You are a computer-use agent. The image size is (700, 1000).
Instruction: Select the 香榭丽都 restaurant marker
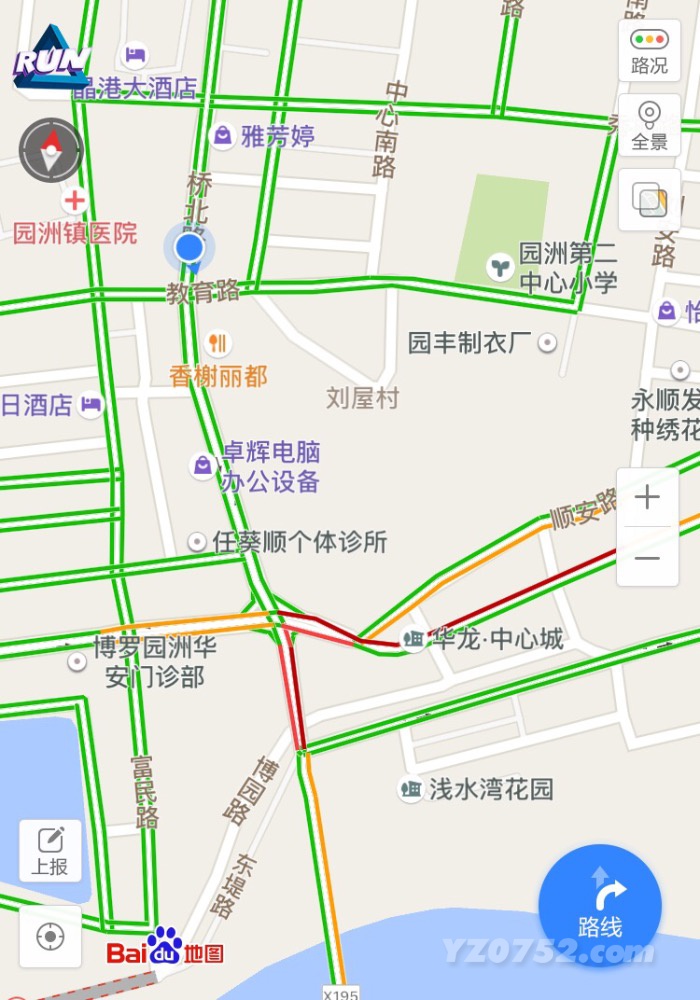pos(217,344)
